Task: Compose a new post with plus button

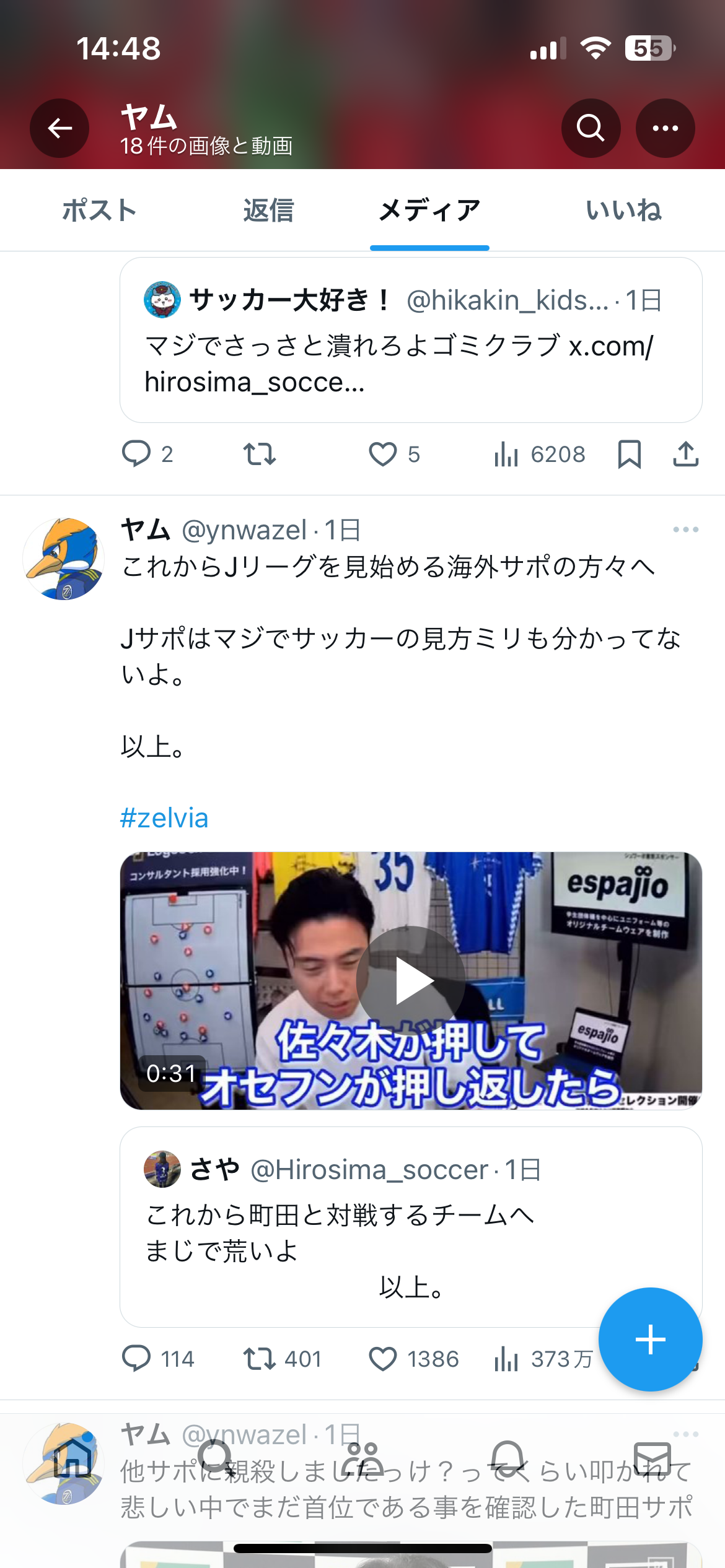Action: click(x=650, y=1339)
